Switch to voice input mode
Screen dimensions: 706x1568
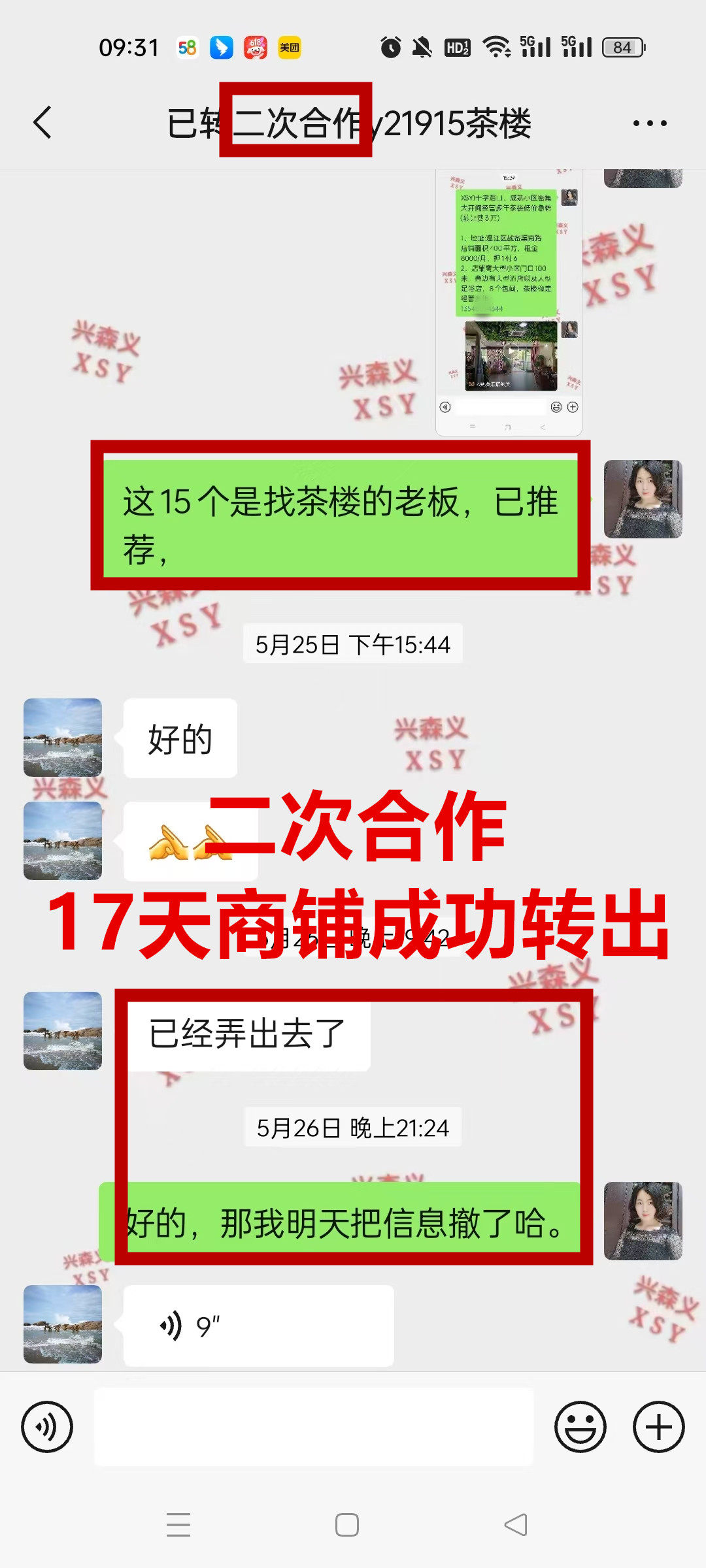[x=47, y=1427]
